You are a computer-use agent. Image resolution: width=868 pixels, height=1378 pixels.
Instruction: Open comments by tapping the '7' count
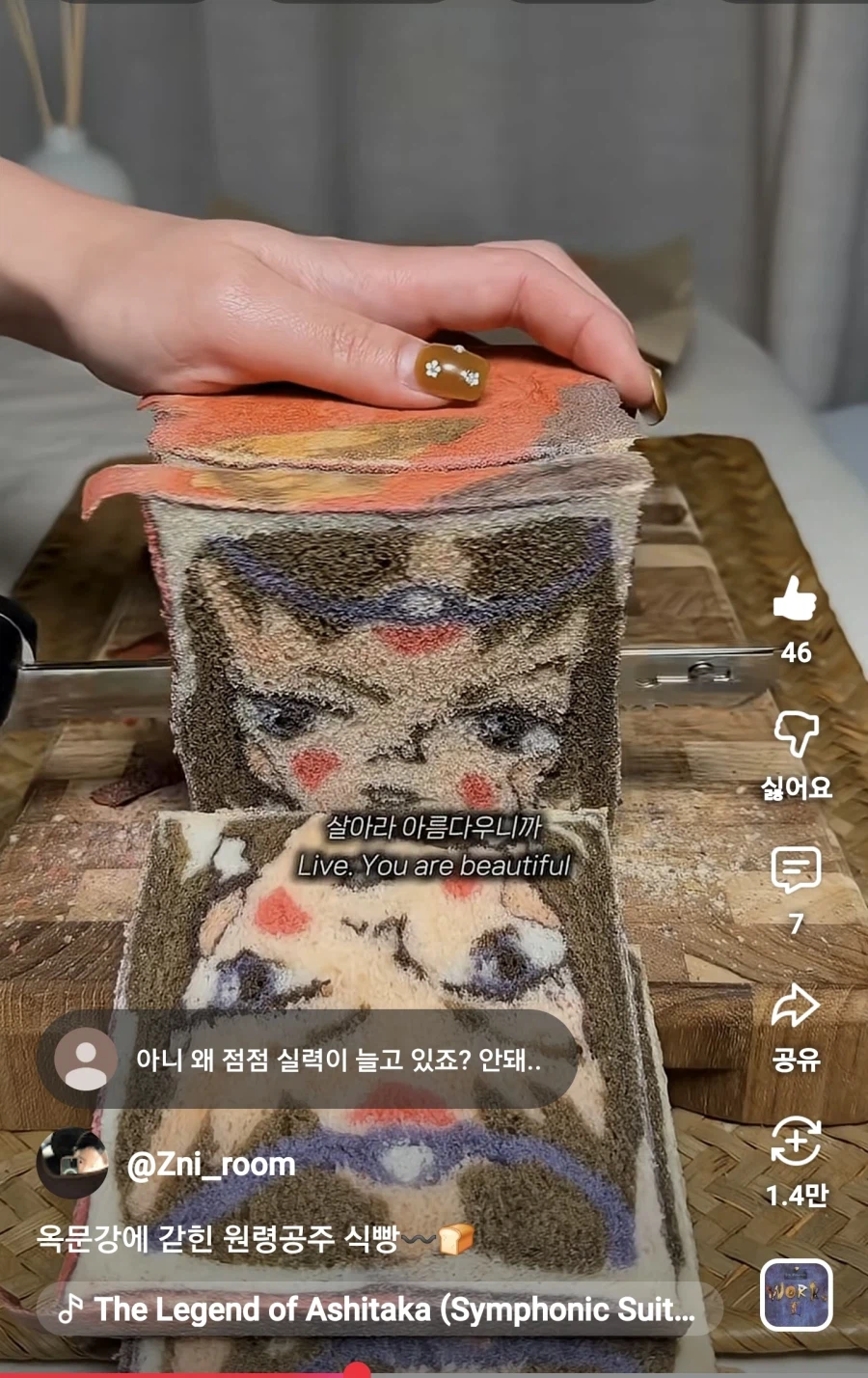pos(796,922)
